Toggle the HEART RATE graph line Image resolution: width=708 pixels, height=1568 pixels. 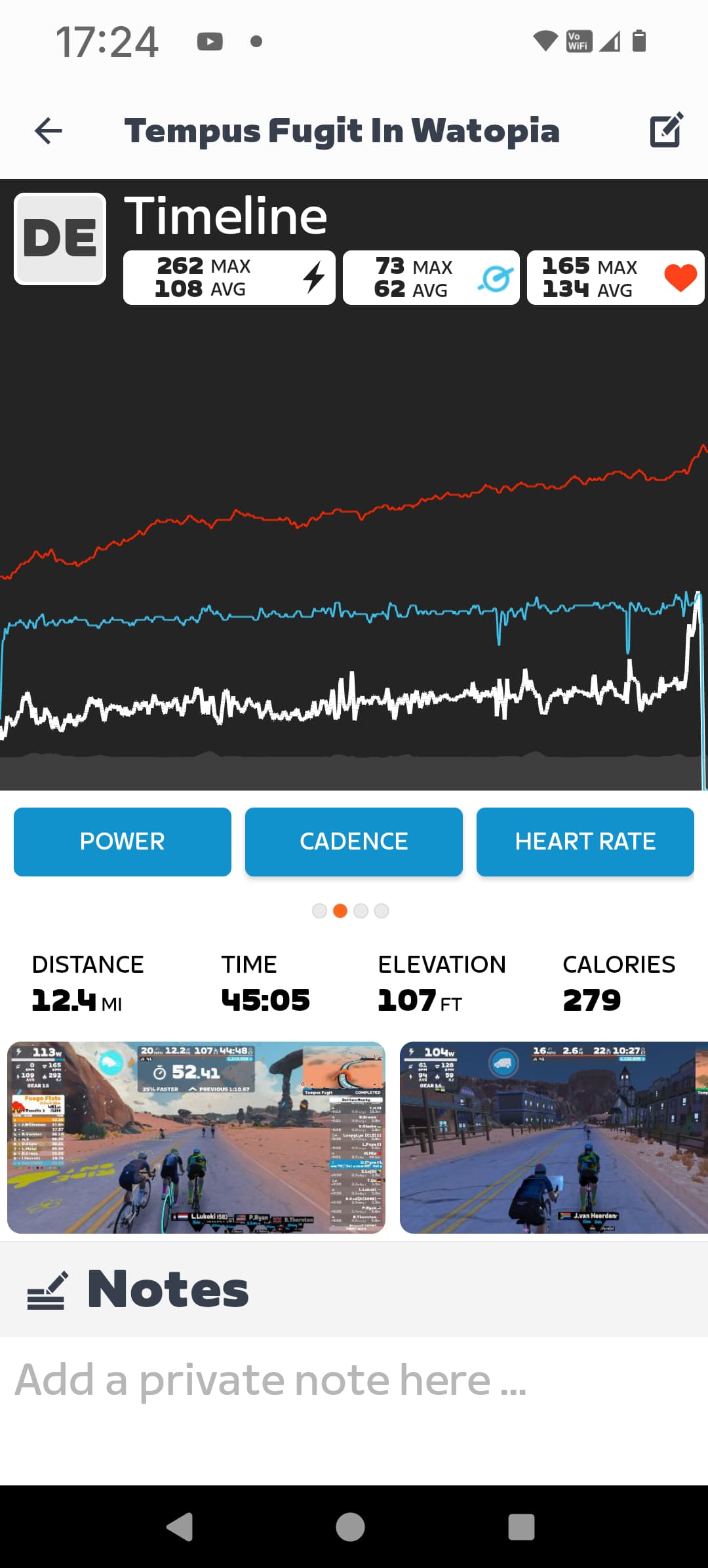585,842
